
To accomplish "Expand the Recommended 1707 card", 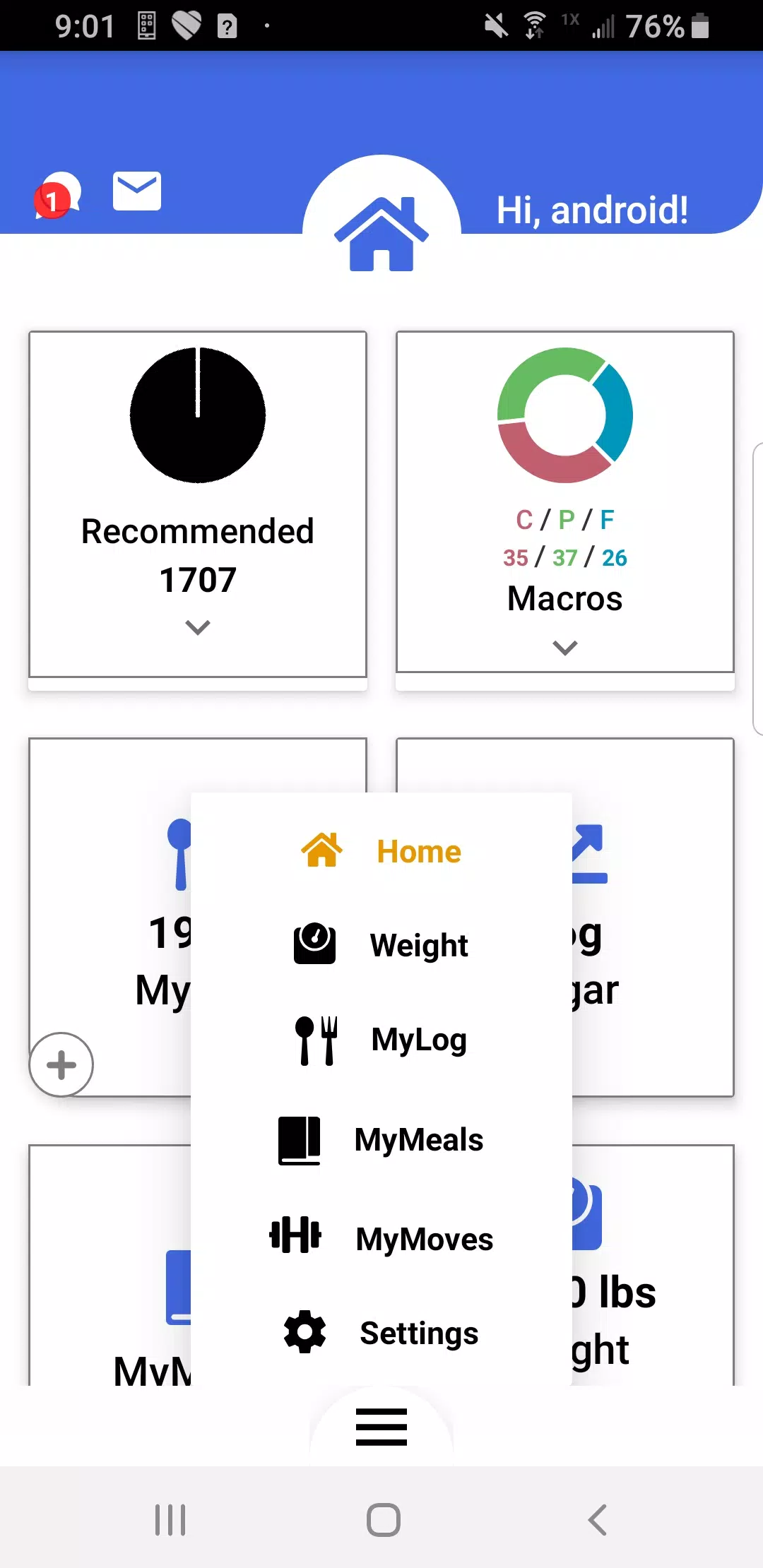I will tap(198, 627).
